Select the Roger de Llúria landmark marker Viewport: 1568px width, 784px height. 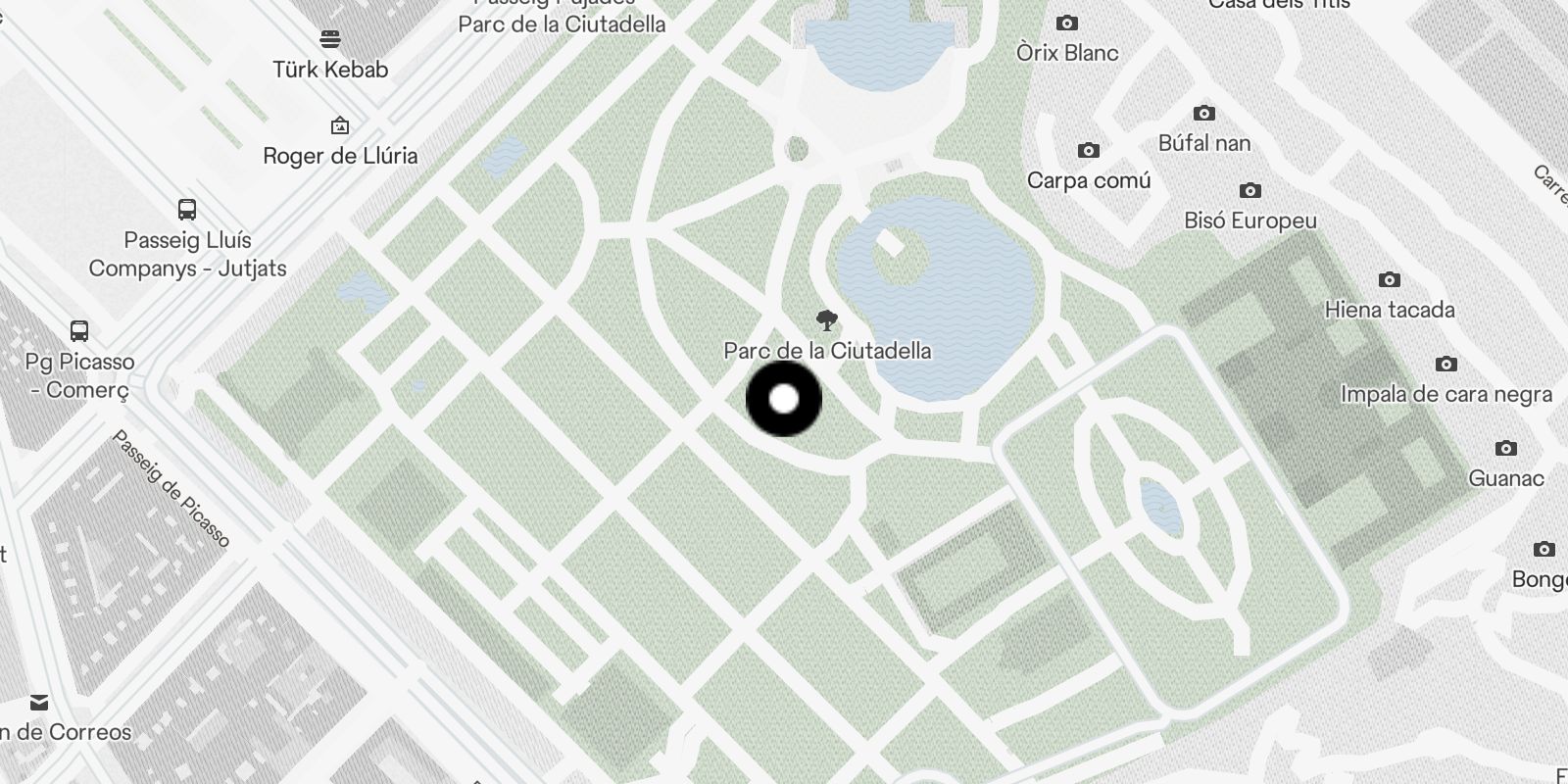click(x=340, y=125)
